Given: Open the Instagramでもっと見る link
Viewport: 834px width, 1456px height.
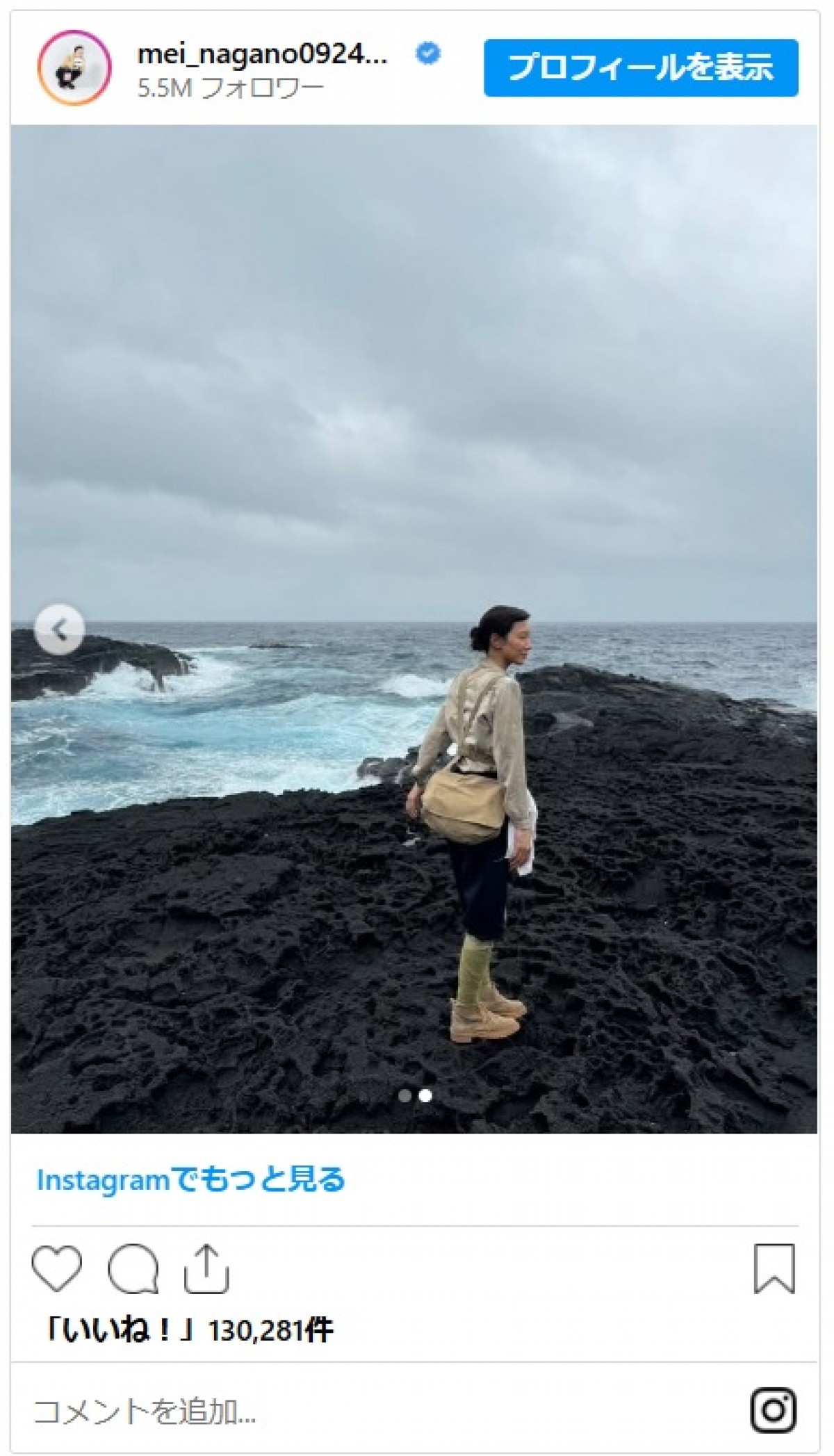Looking at the screenshot, I should coord(190,1179).
